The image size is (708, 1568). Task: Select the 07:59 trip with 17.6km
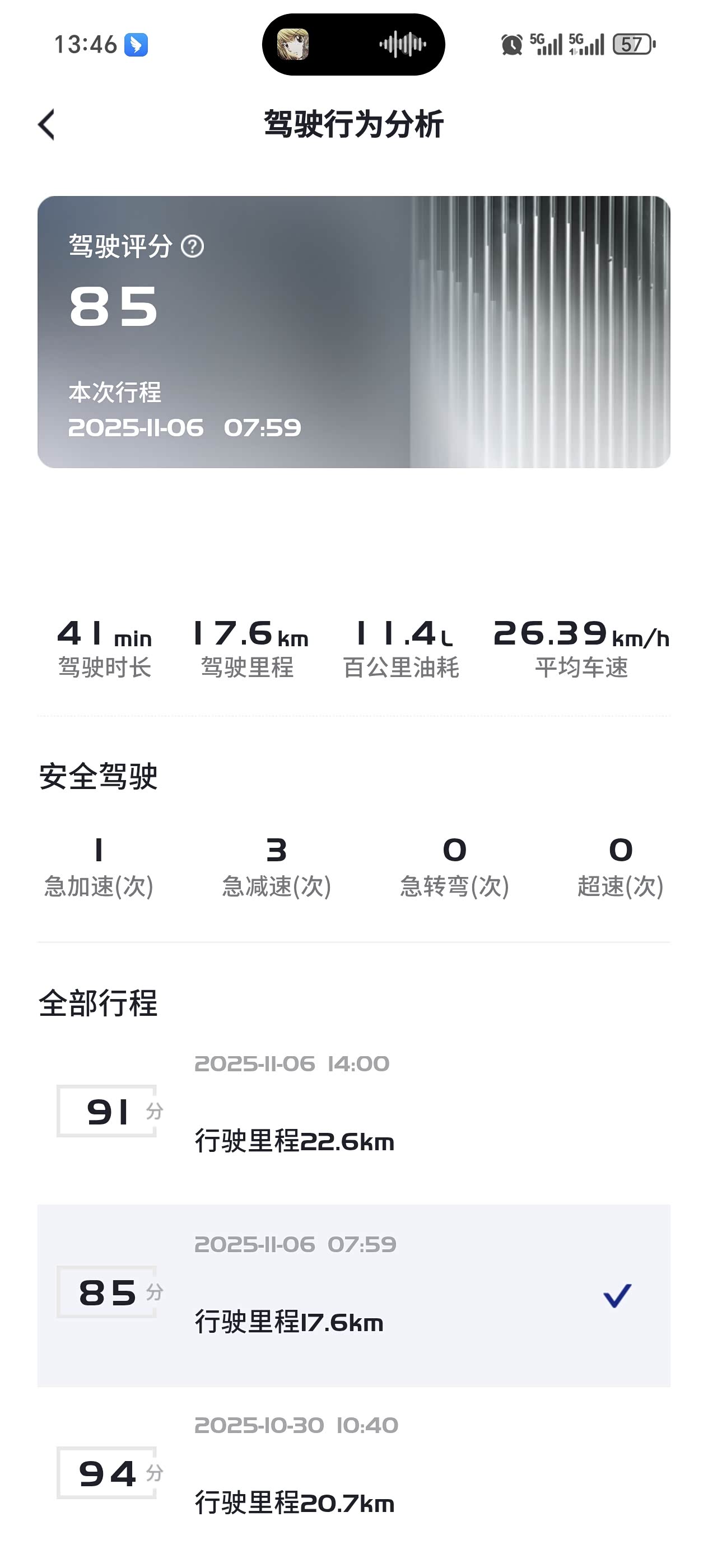(x=353, y=1294)
